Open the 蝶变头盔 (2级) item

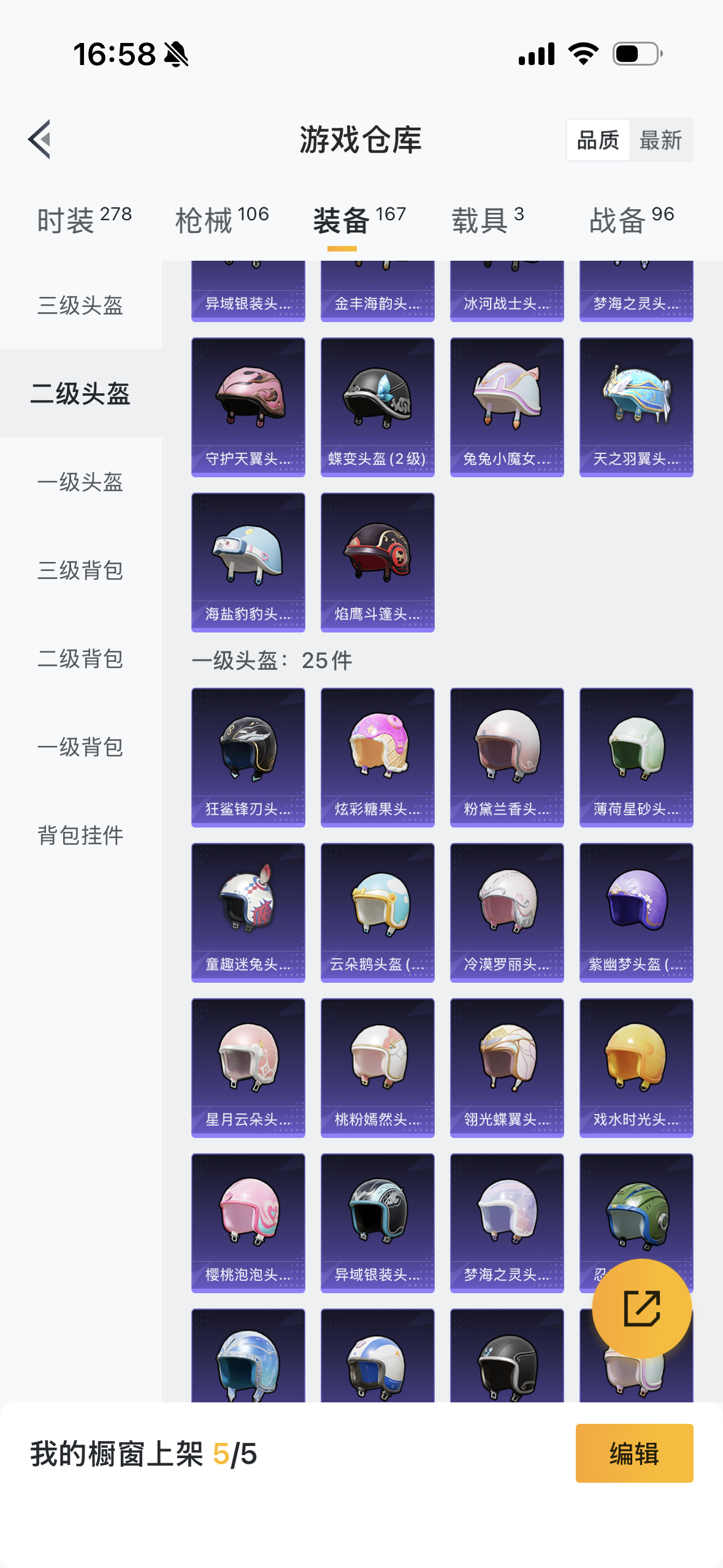pos(377,407)
